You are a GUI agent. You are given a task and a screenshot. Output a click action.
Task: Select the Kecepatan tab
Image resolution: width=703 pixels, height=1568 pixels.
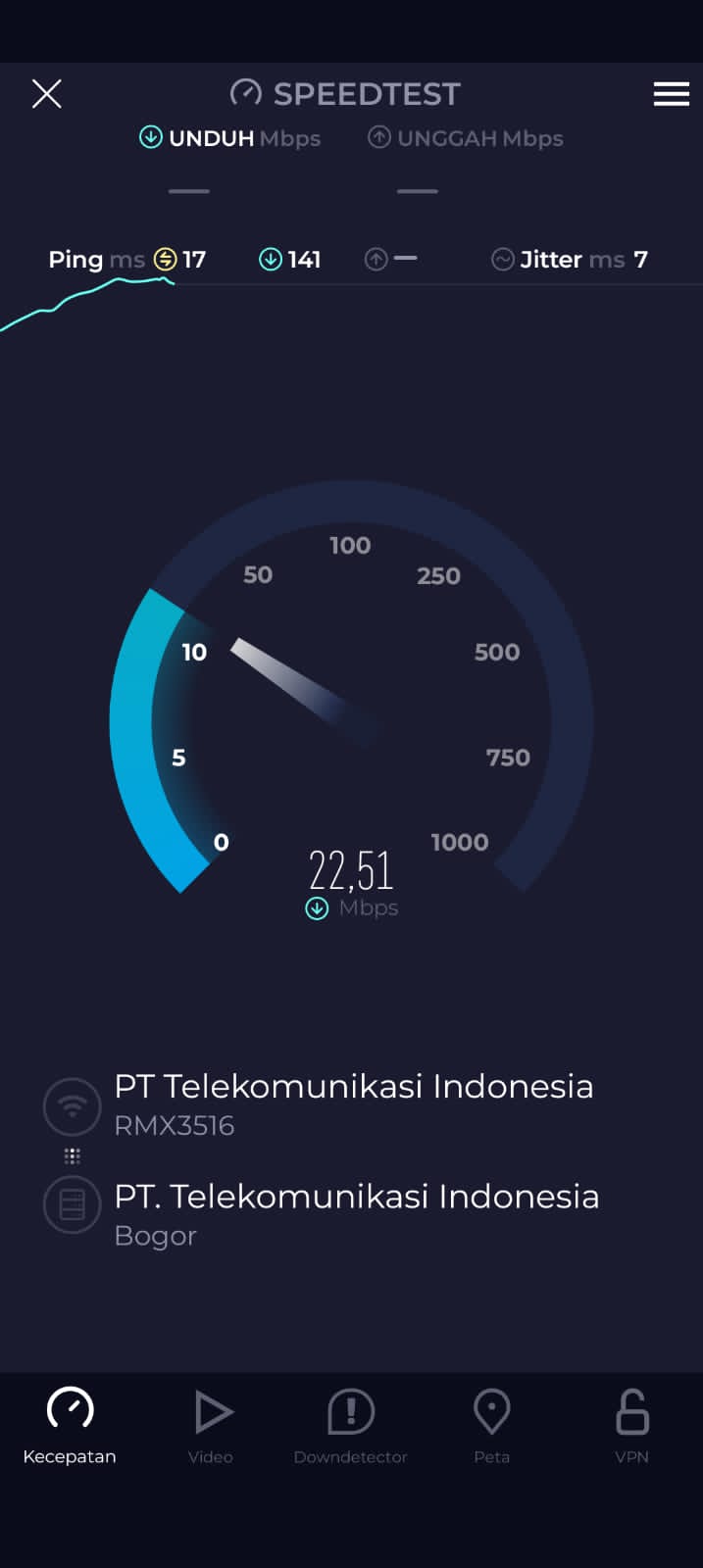(70, 1426)
